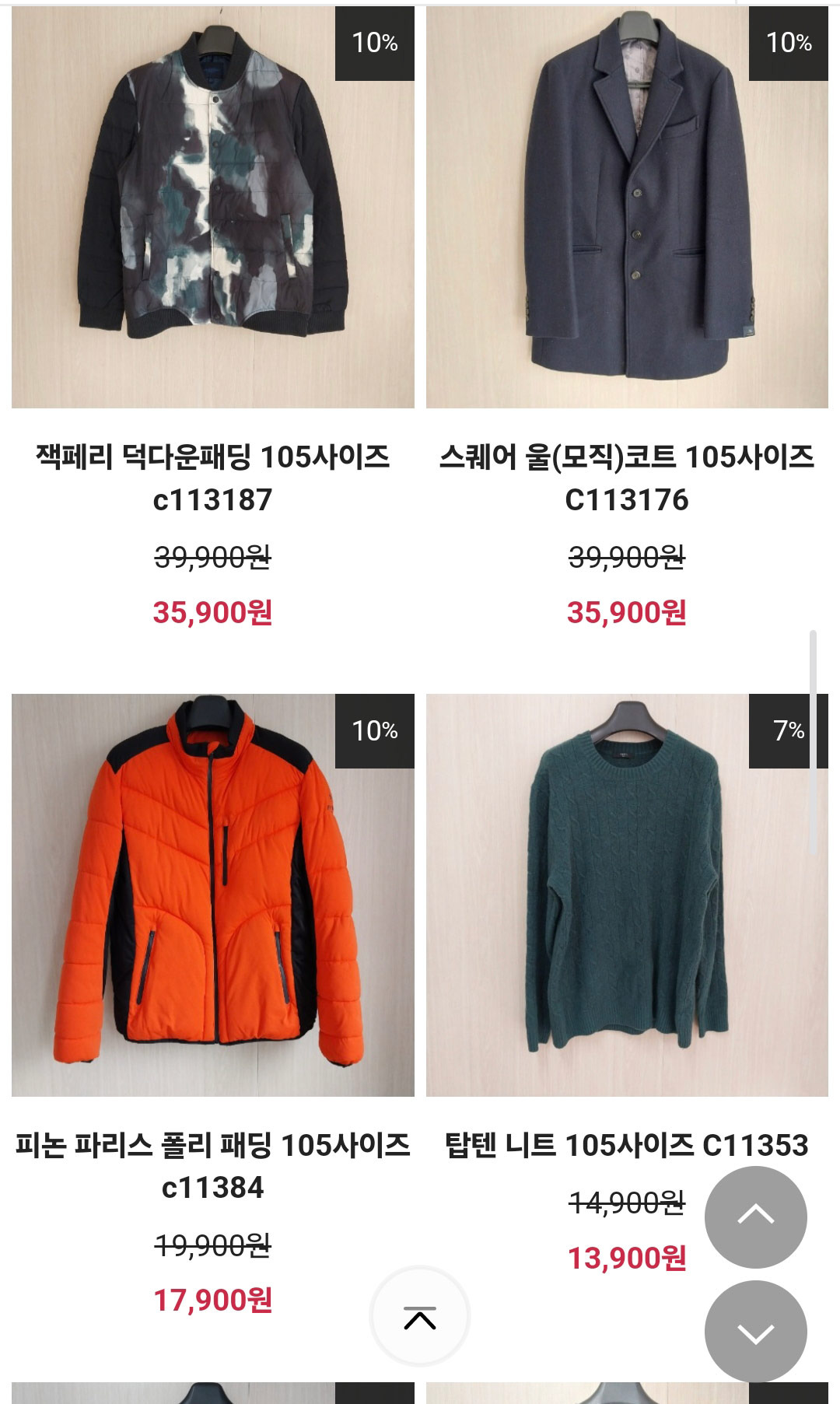This screenshot has width=840, height=1404.
Task: Open the green 탑텐 니트 product image
Action: (x=627, y=895)
